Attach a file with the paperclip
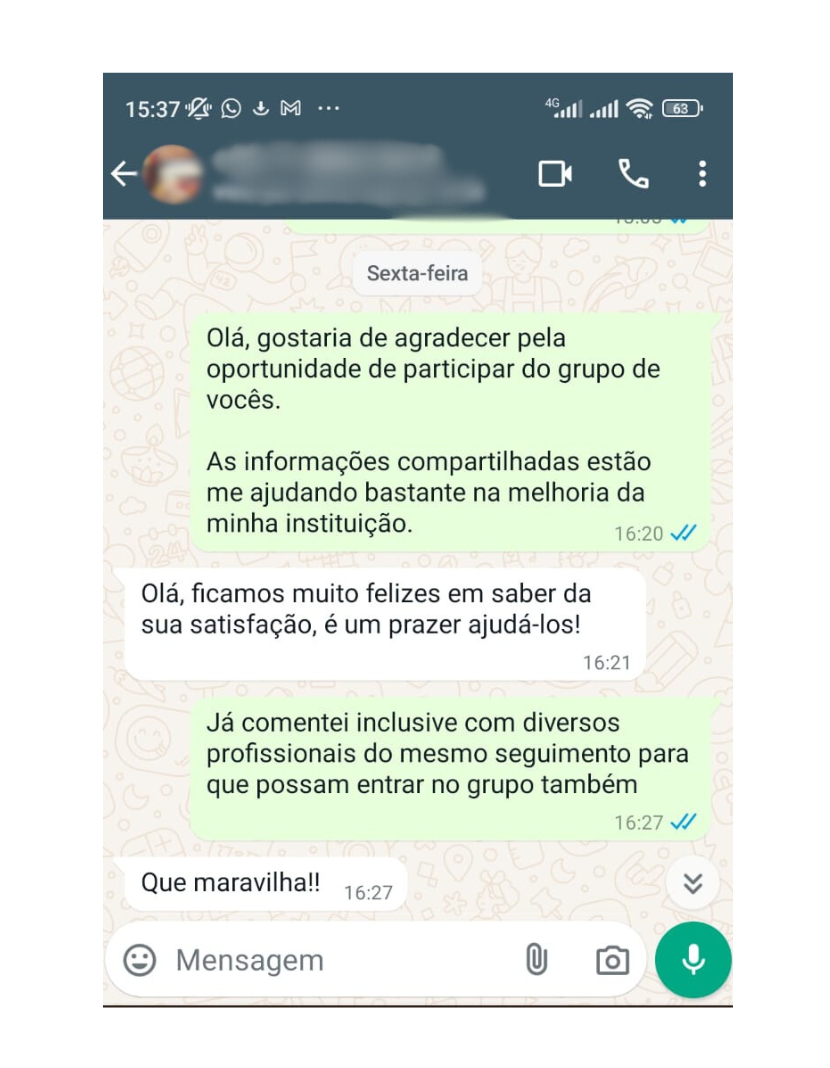 [x=536, y=960]
